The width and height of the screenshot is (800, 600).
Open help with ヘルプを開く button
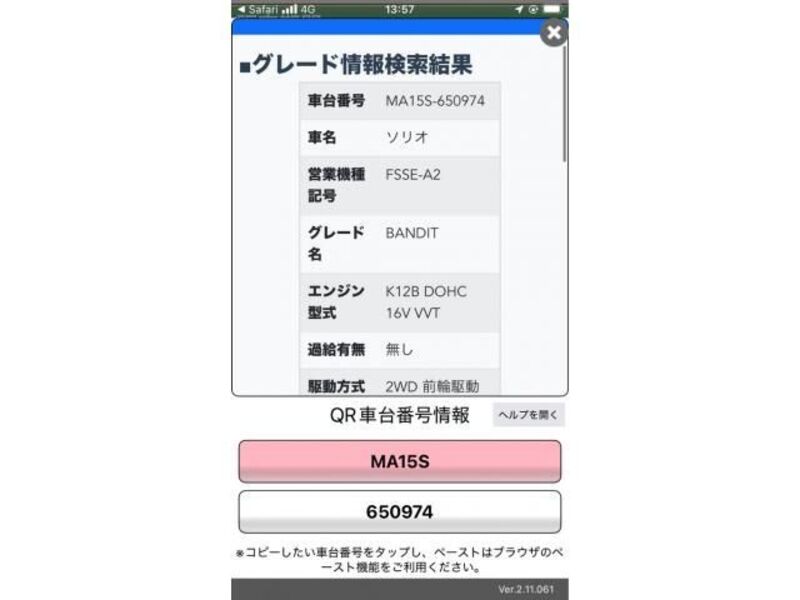(528, 415)
